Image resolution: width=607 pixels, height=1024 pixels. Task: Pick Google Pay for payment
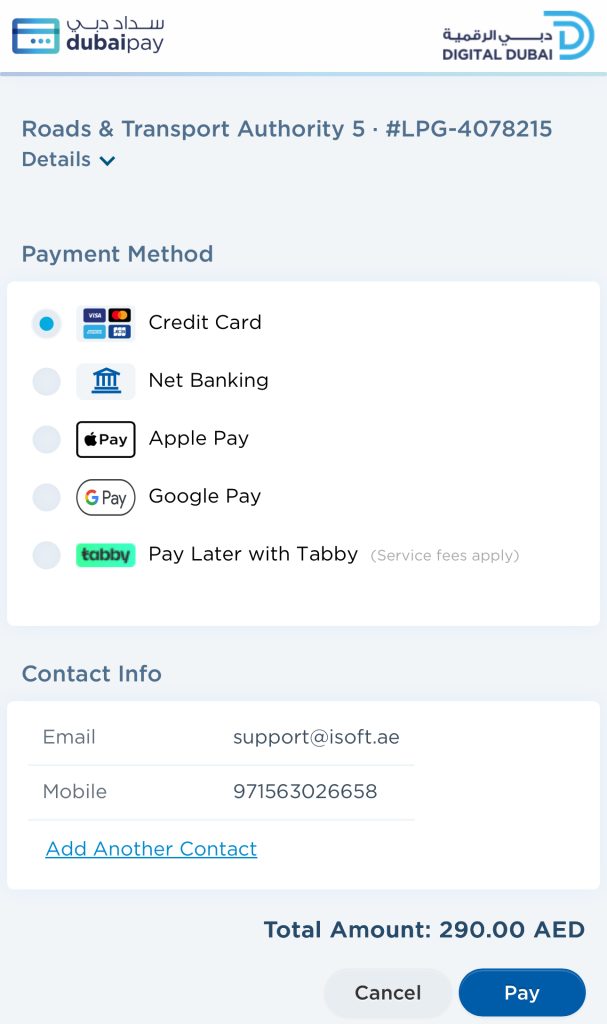click(x=47, y=497)
